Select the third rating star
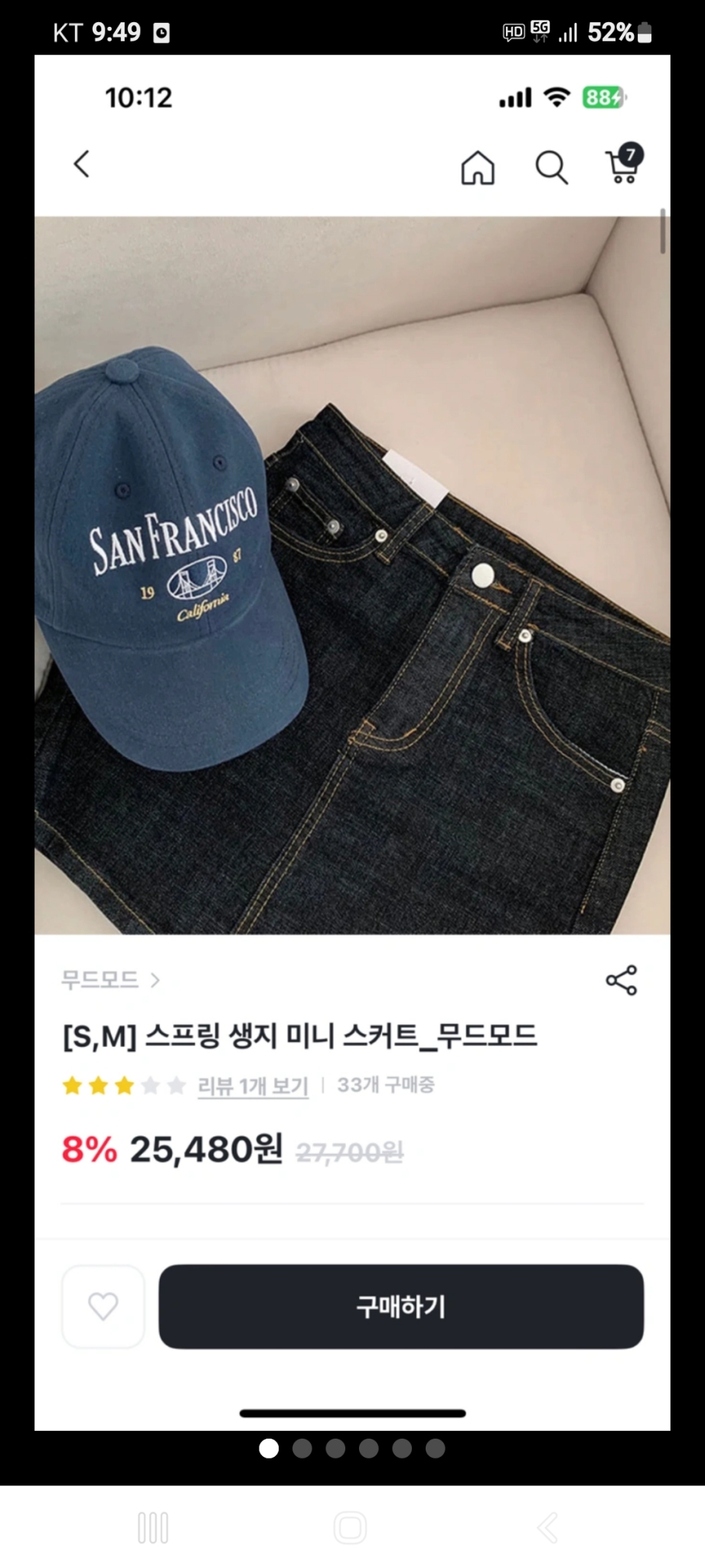 (x=126, y=1085)
